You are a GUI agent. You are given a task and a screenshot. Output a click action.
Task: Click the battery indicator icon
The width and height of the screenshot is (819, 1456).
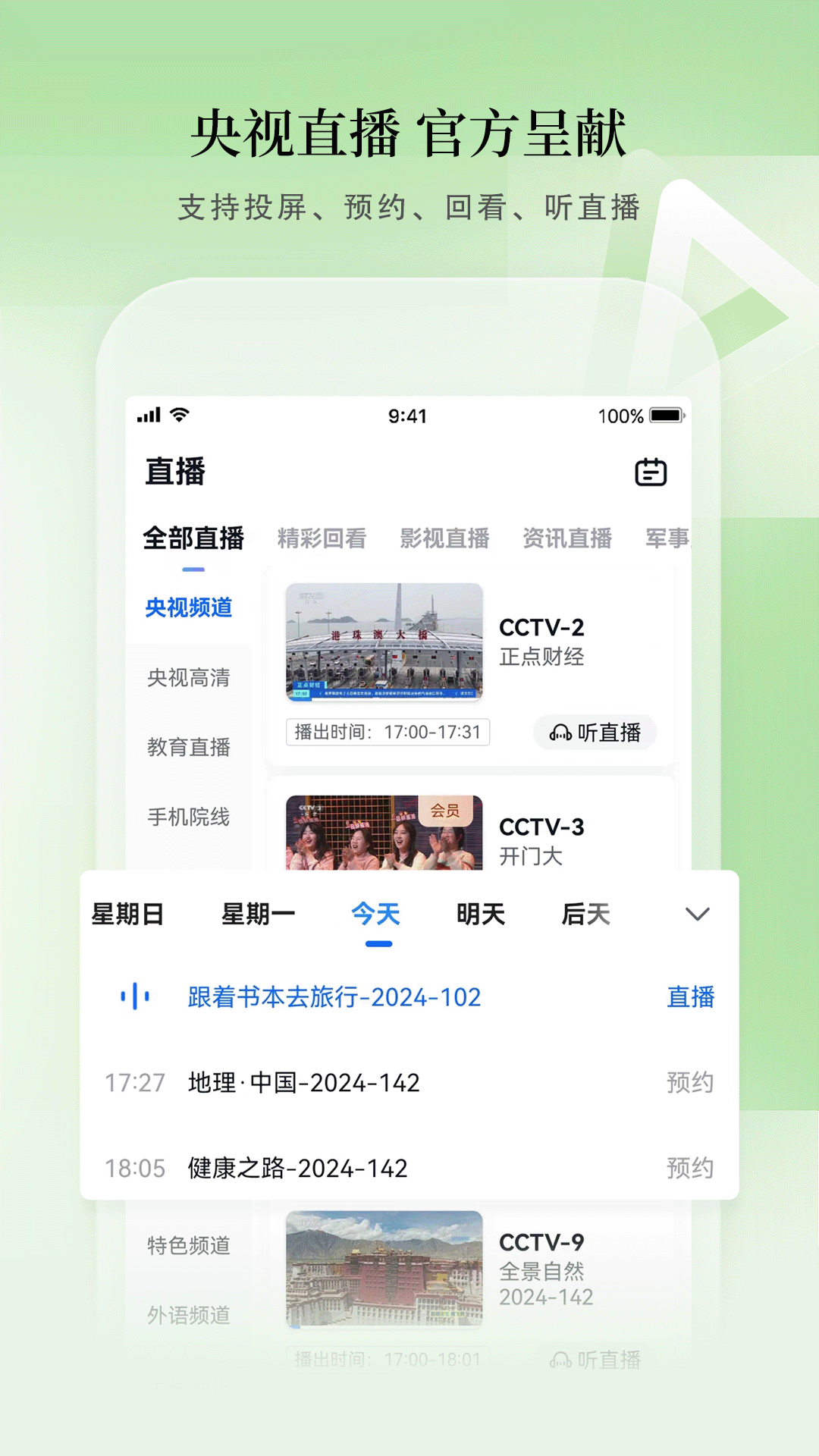(667, 416)
